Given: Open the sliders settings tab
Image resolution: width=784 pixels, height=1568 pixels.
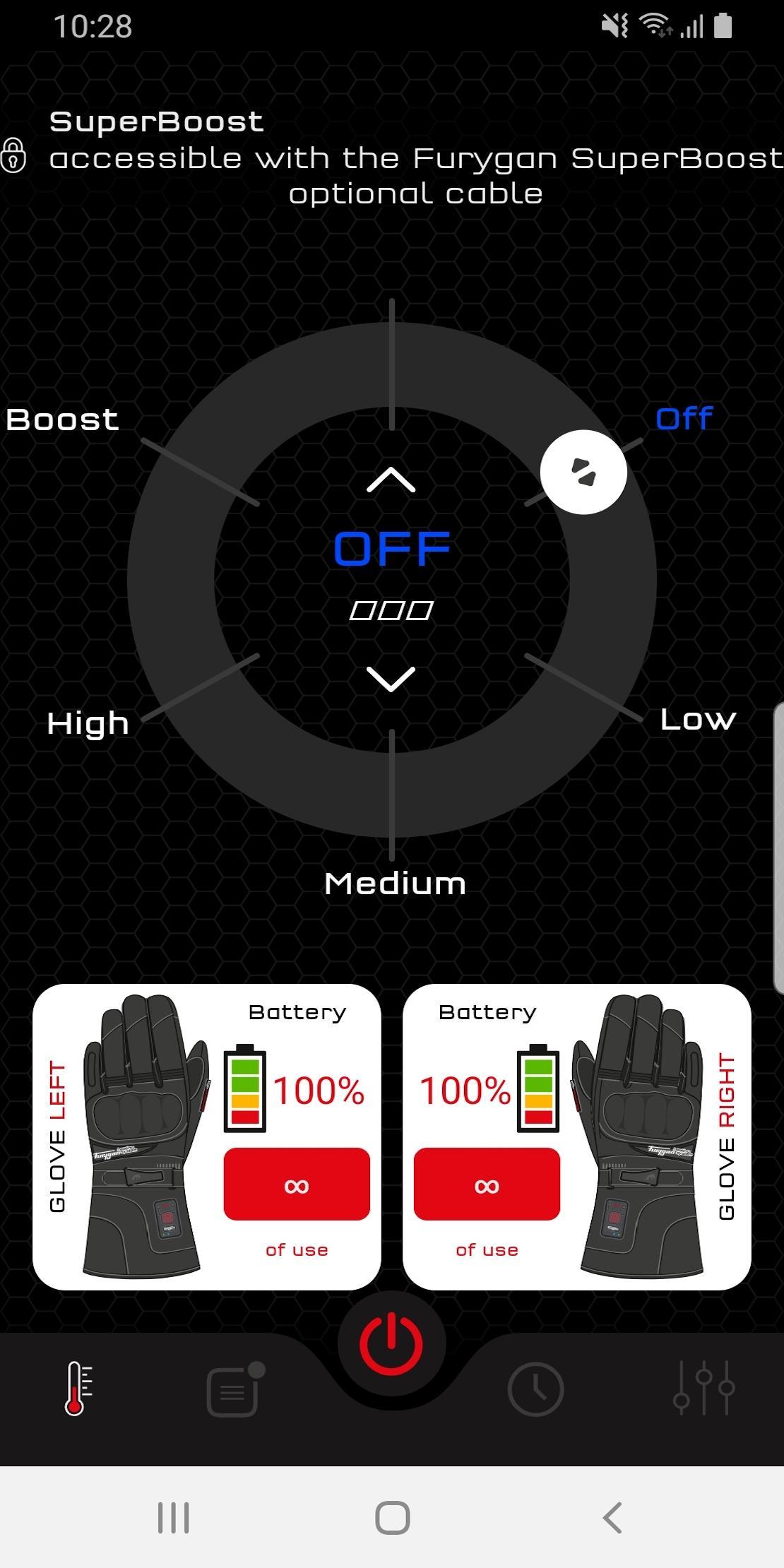Looking at the screenshot, I should (704, 1388).
